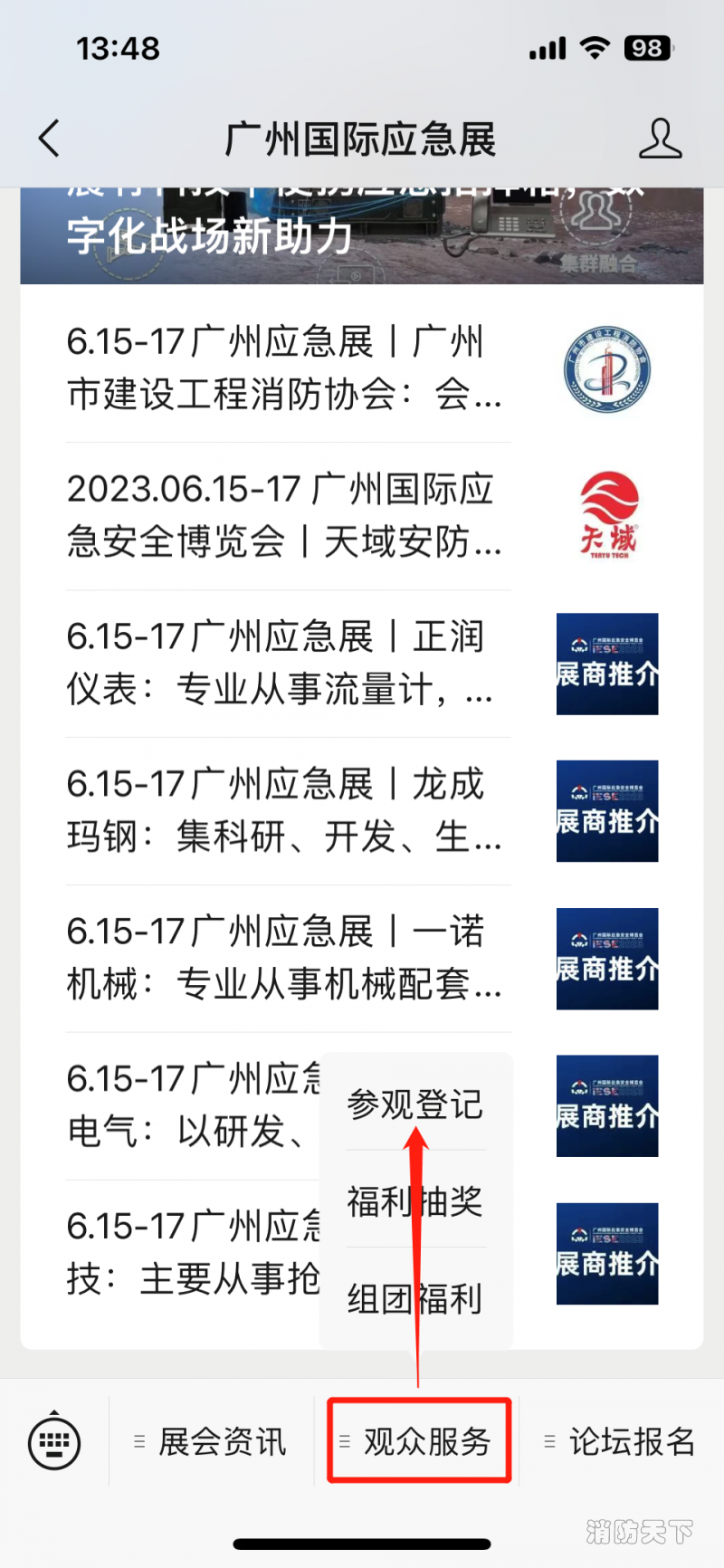
Task: Go back from 广州国际应急展 page
Action: [x=50, y=139]
